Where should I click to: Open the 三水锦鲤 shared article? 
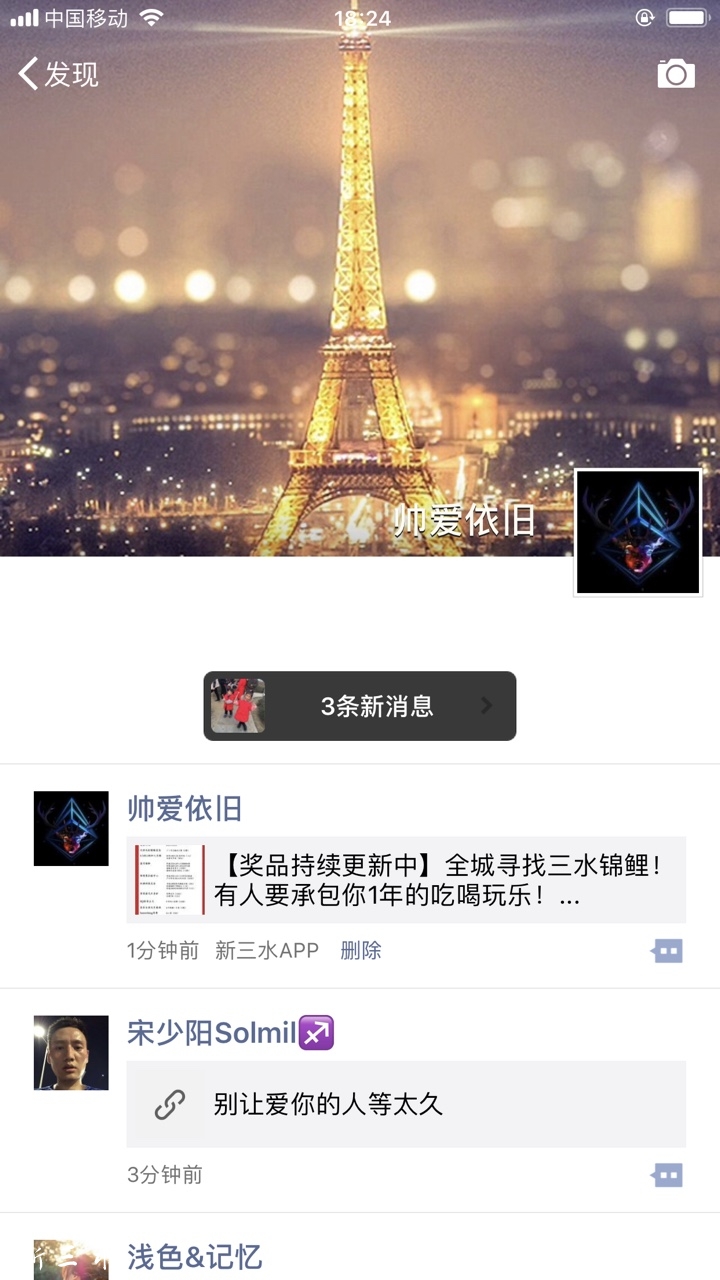click(x=406, y=880)
